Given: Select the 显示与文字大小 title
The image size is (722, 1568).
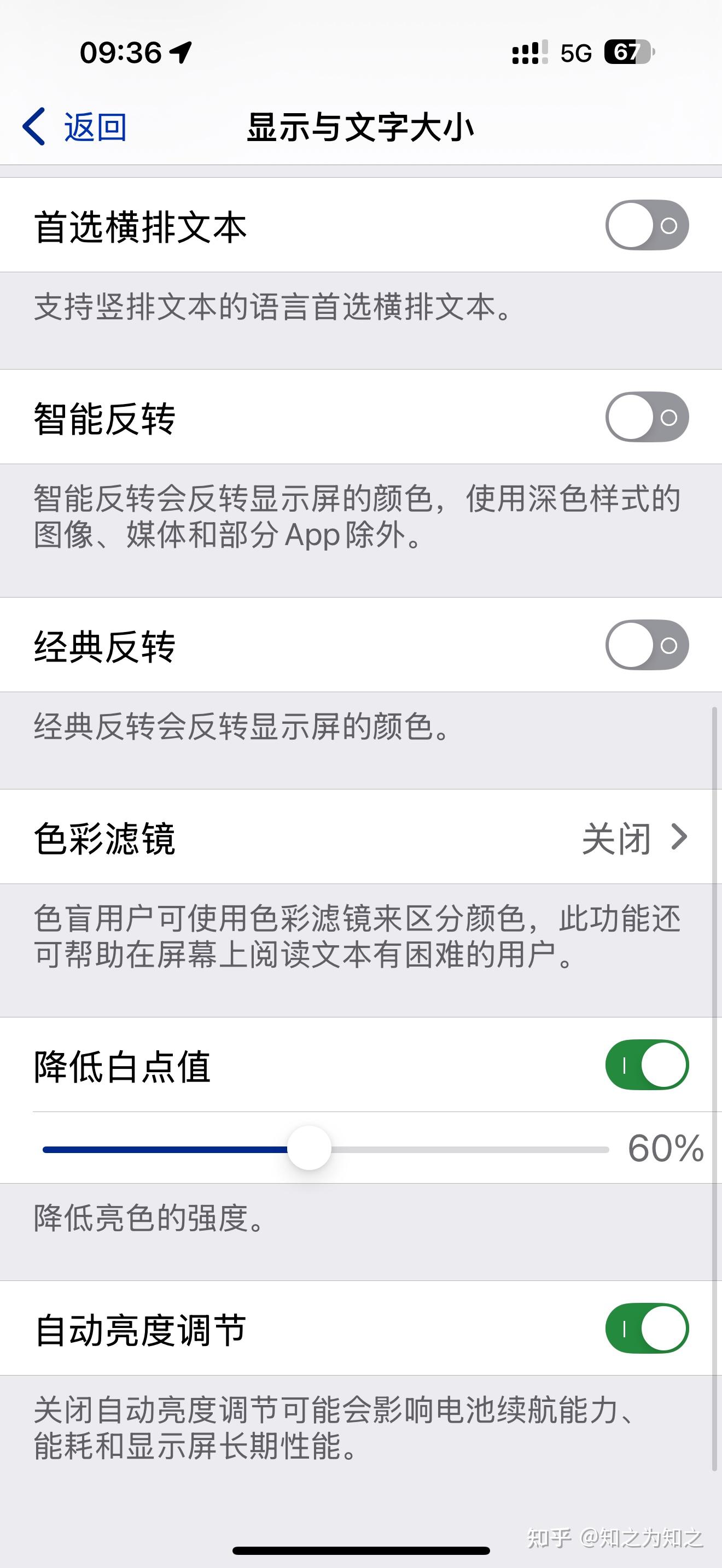Looking at the screenshot, I should point(361,126).
